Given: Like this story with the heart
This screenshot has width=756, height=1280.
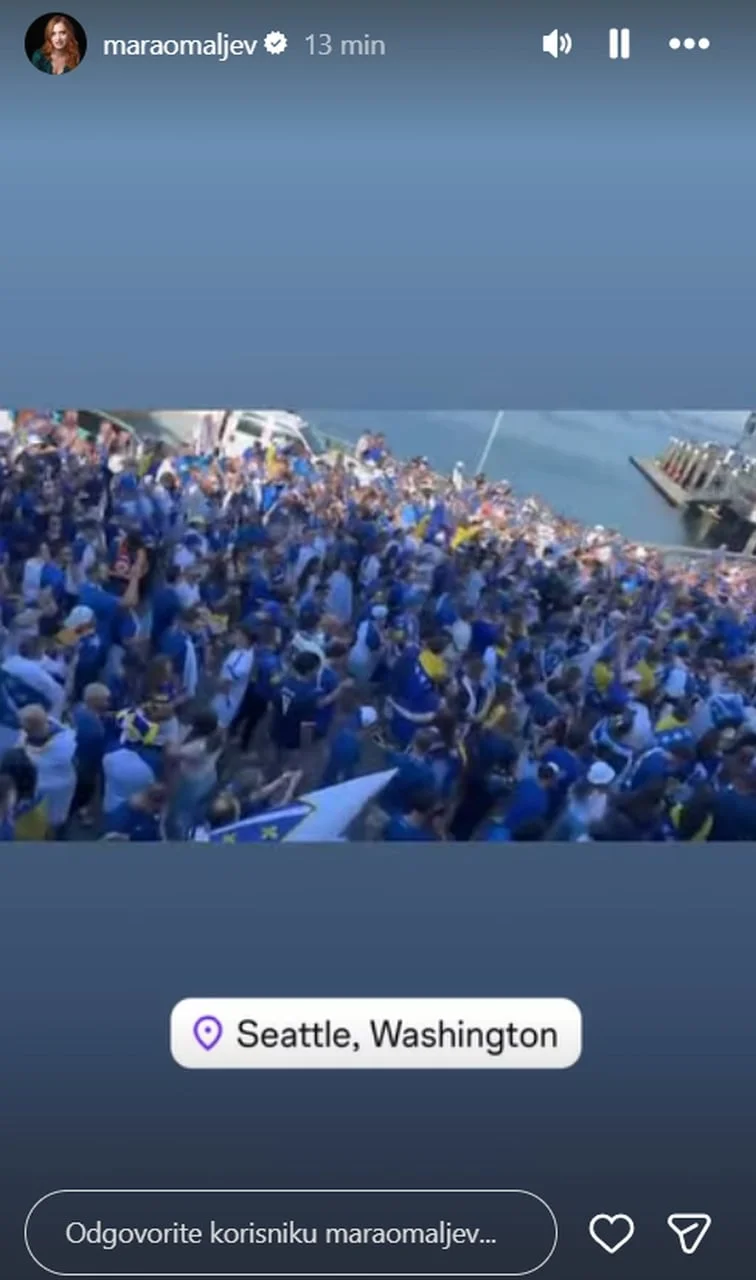Looking at the screenshot, I should (611, 1233).
